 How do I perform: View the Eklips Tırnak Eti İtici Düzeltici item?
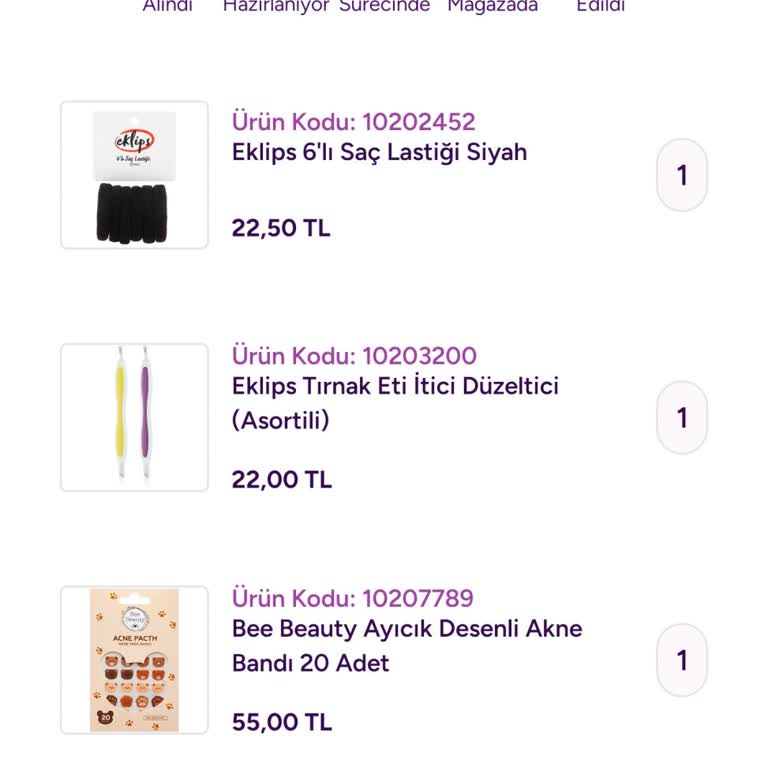coord(395,402)
